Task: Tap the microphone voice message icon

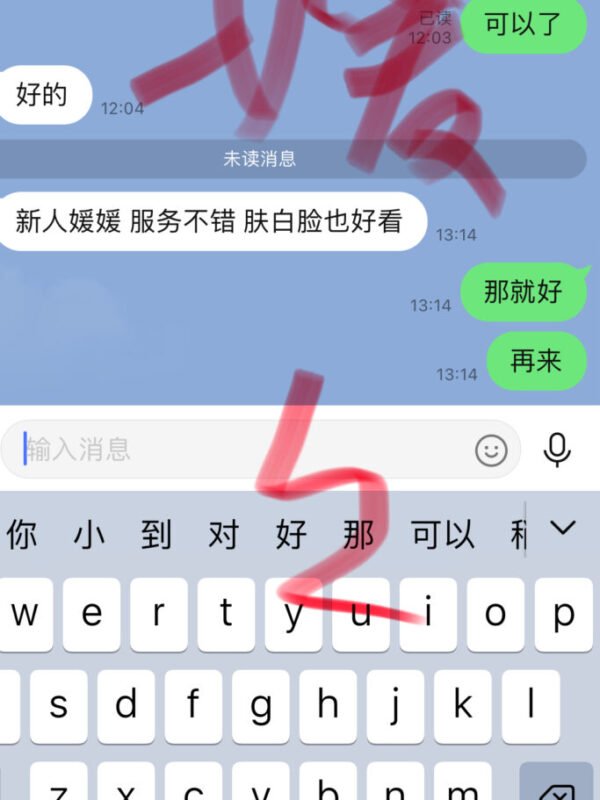Action: click(x=557, y=449)
